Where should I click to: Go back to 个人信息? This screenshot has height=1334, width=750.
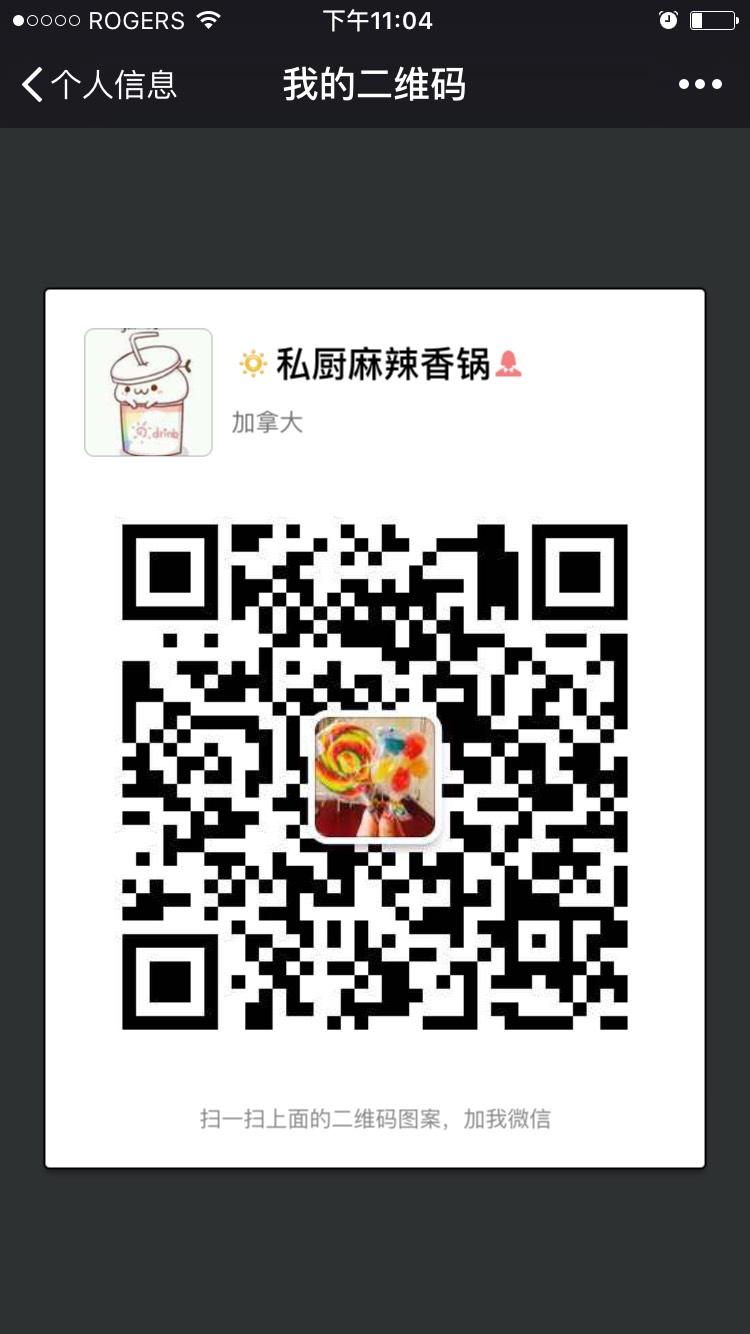tap(98, 85)
